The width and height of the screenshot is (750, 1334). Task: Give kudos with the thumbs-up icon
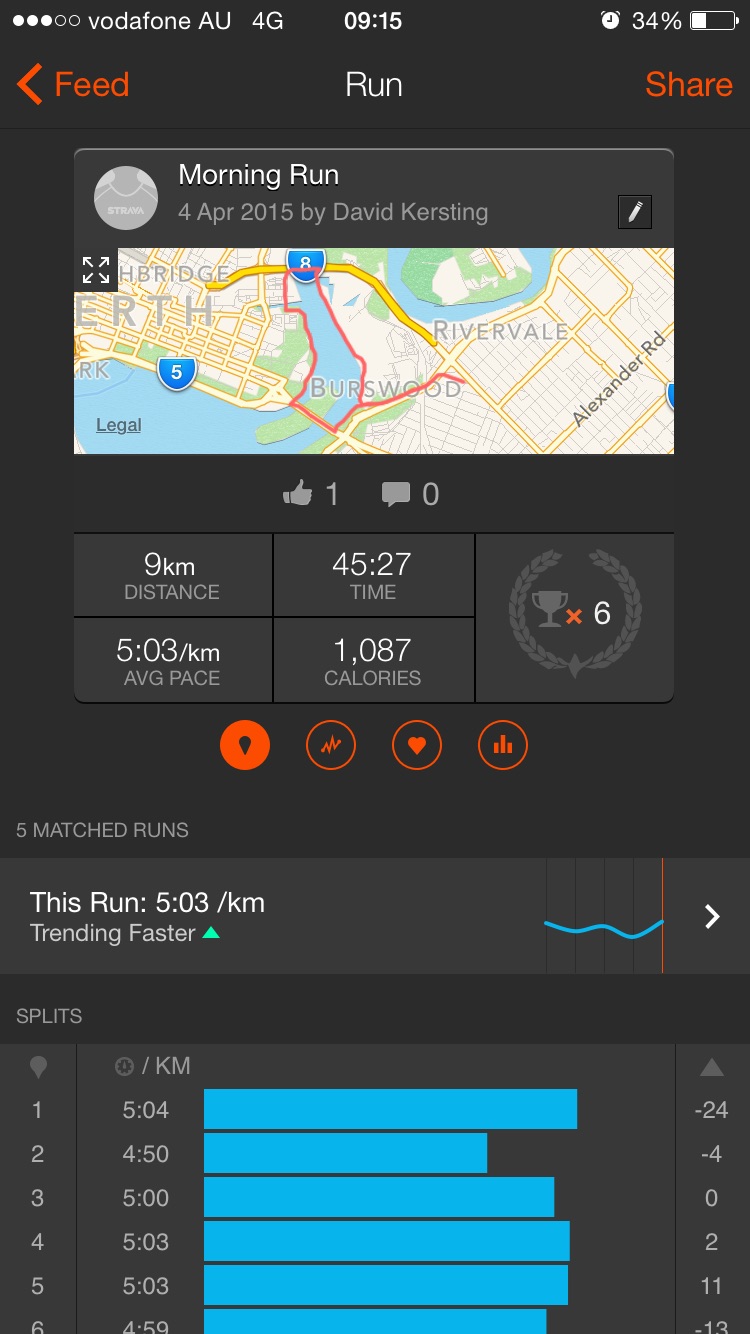click(298, 493)
